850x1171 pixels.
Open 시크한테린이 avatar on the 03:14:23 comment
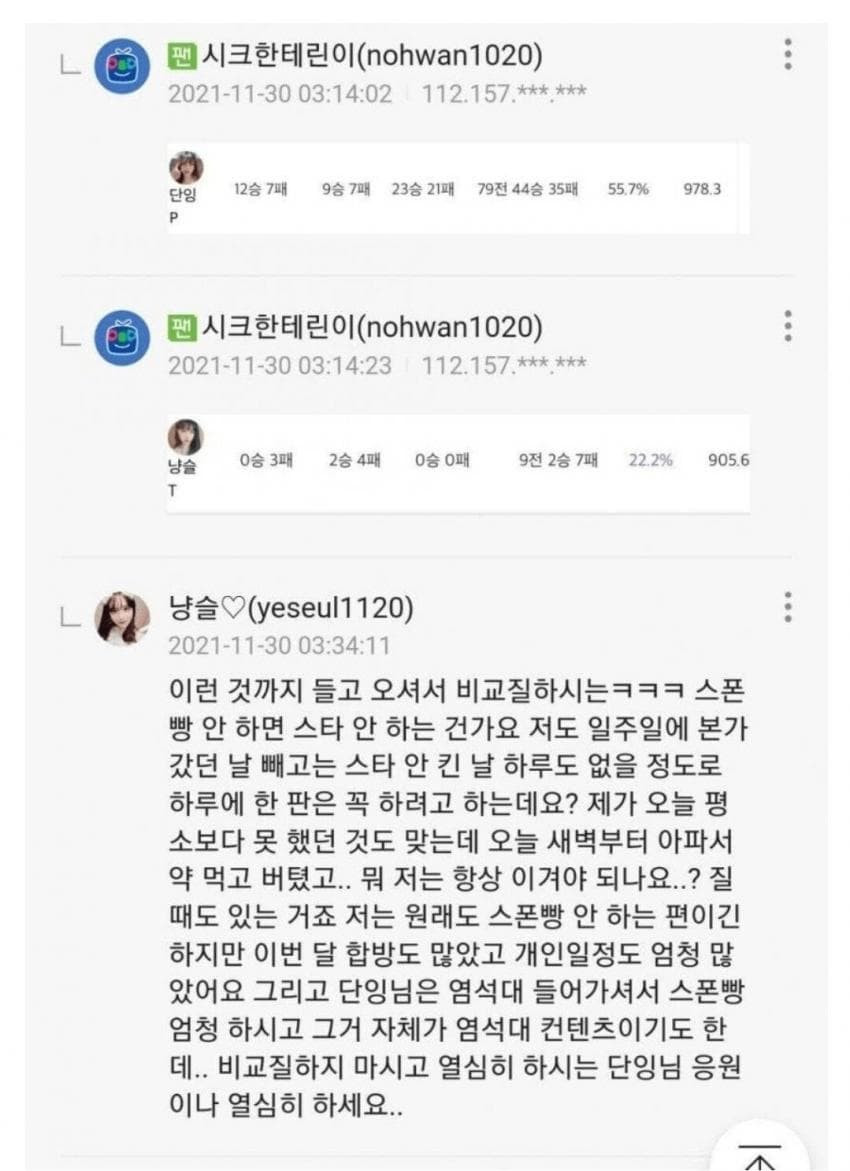pyautogui.click(x=122, y=337)
